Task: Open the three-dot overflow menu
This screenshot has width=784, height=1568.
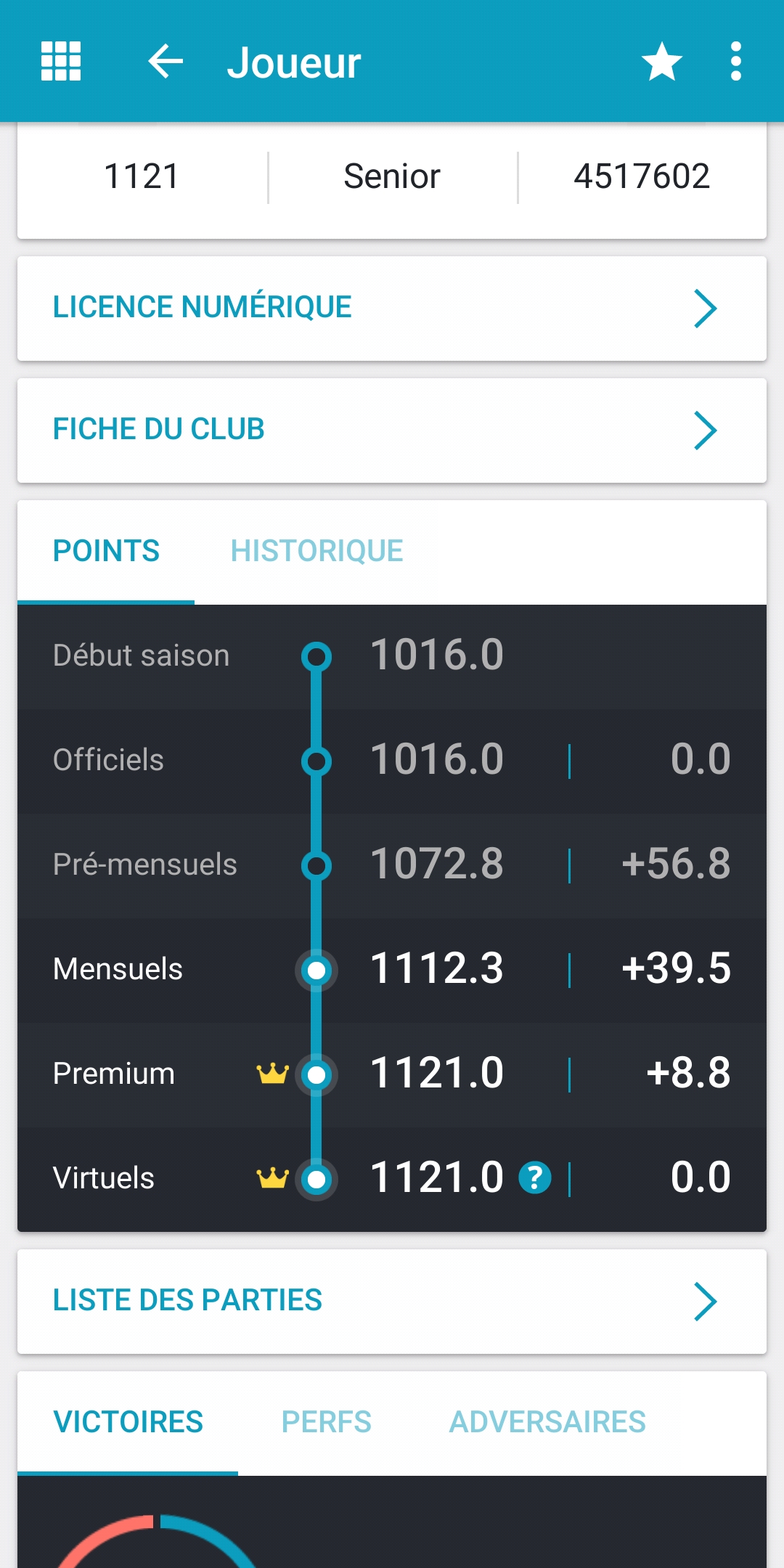Action: 736,61
